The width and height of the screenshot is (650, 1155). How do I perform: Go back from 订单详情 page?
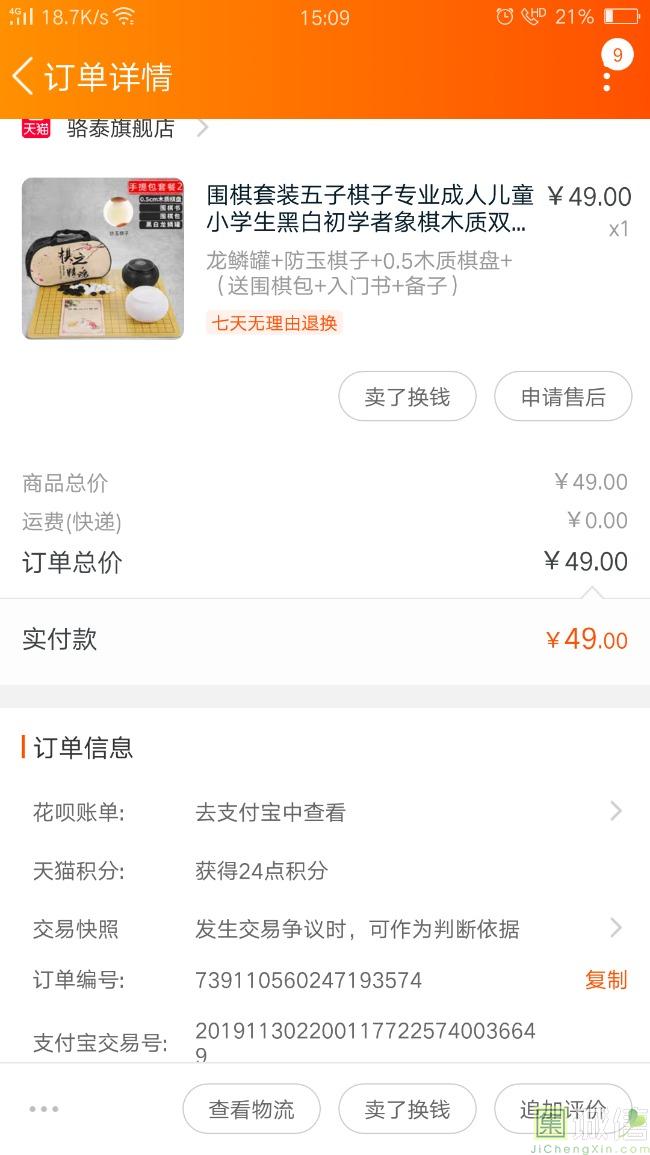coord(24,76)
